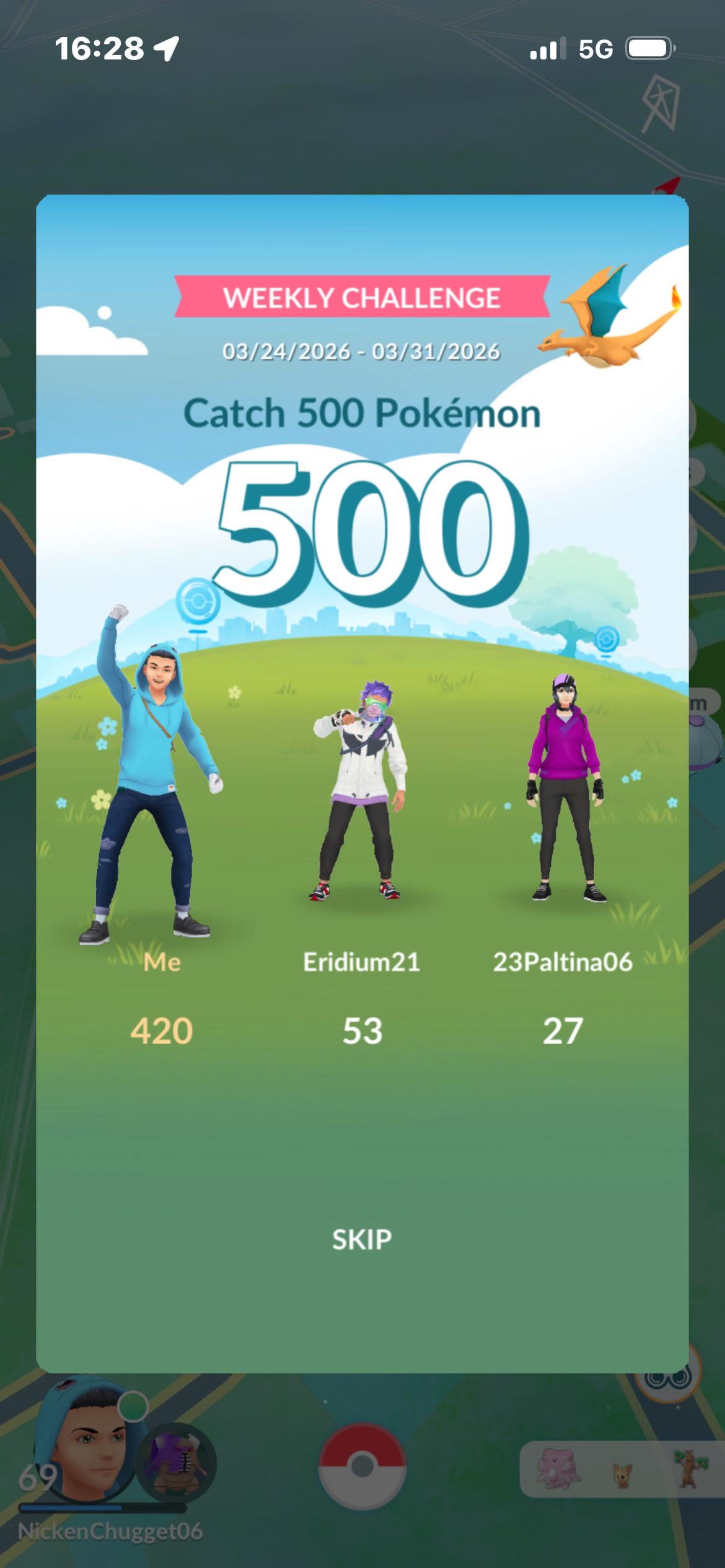Skip the weekly challenge summary
This screenshot has height=1568, width=725.
pos(362,1239)
